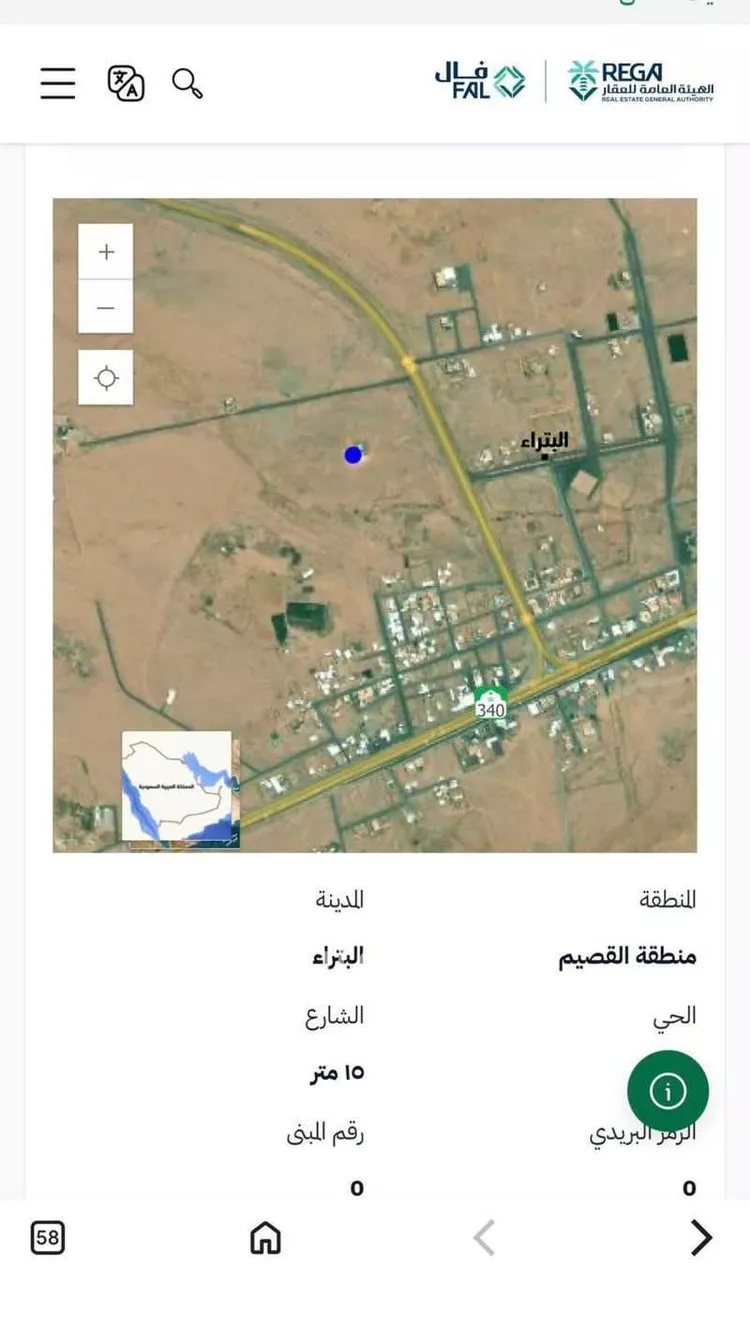This screenshot has width=750, height=1333.
Task: Zoom out using the minus control
Action: [x=105, y=307]
